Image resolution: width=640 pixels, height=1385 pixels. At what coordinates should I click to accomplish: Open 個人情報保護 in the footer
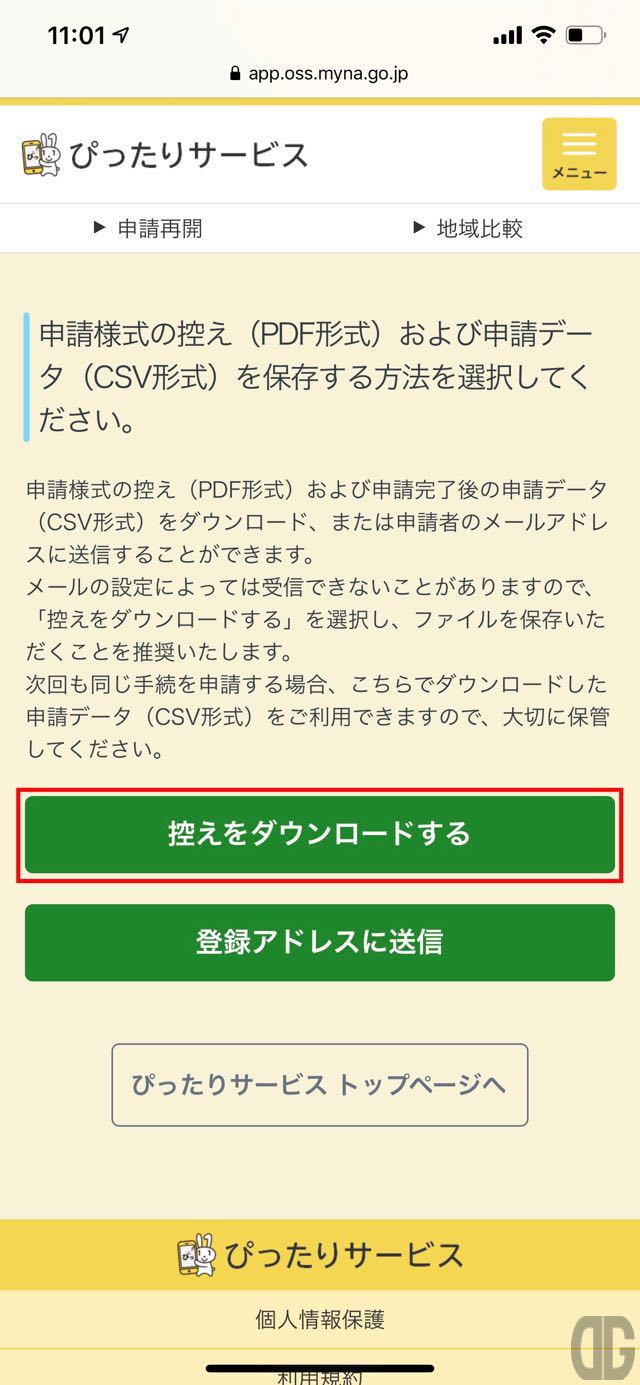point(319,1319)
